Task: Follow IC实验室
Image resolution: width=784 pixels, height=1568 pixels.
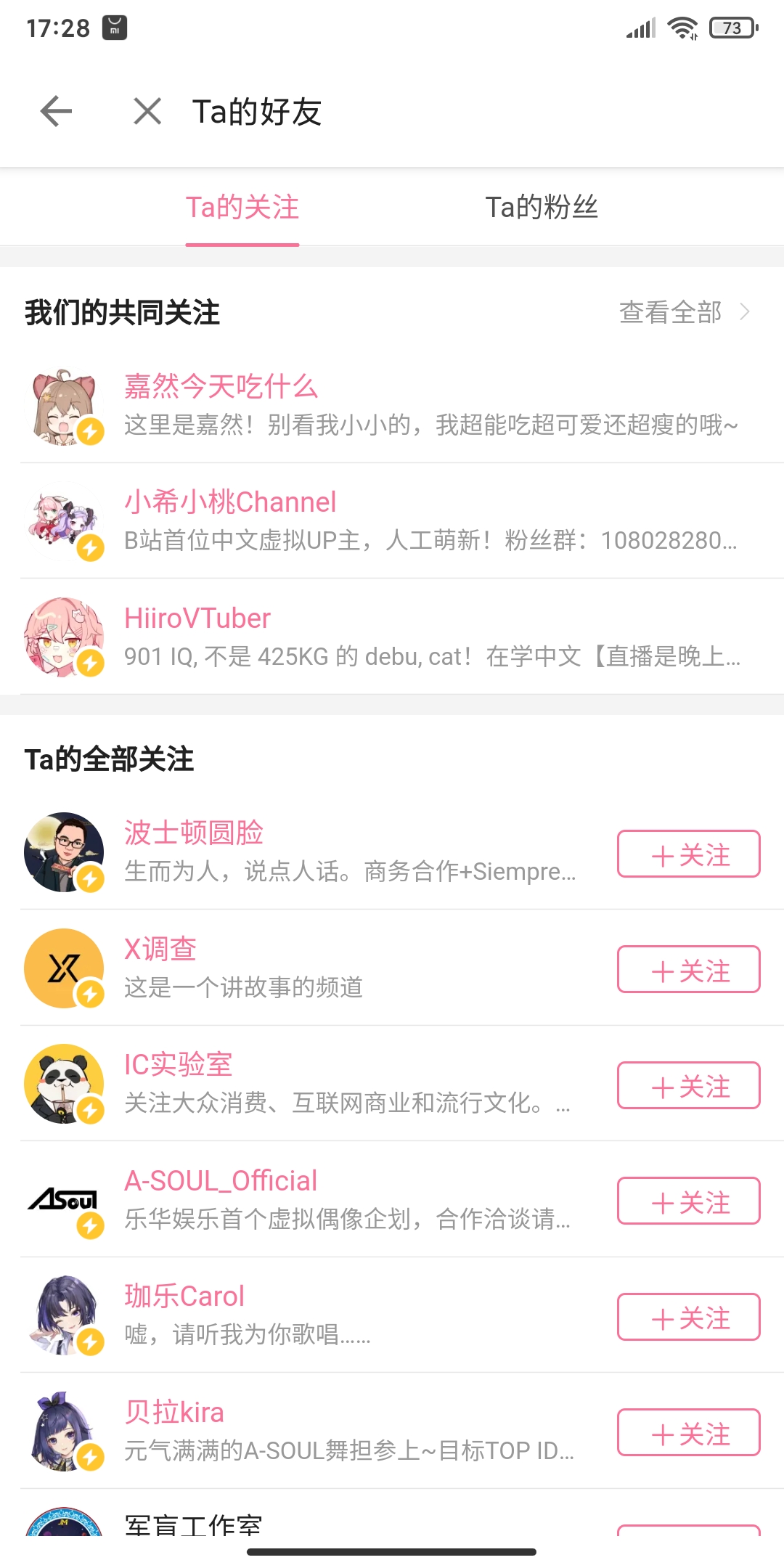Action: pyautogui.click(x=688, y=1085)
